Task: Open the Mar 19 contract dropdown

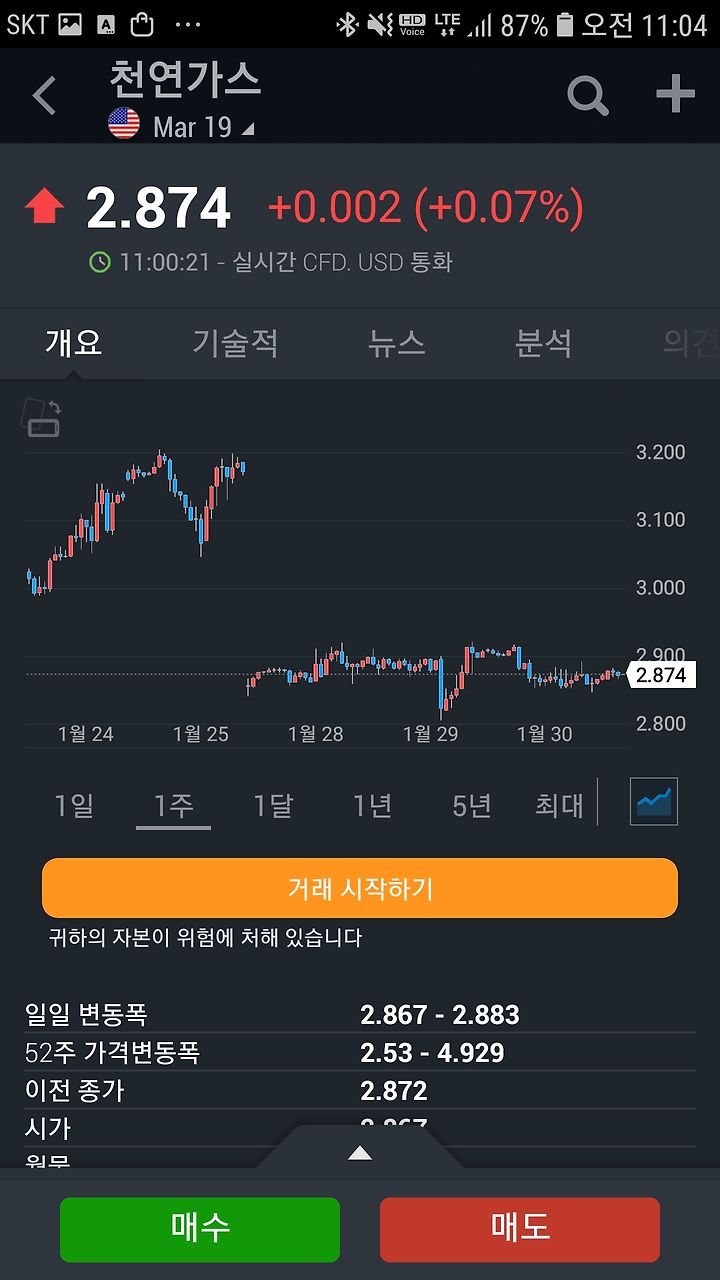Action: (x=204, y=127)
